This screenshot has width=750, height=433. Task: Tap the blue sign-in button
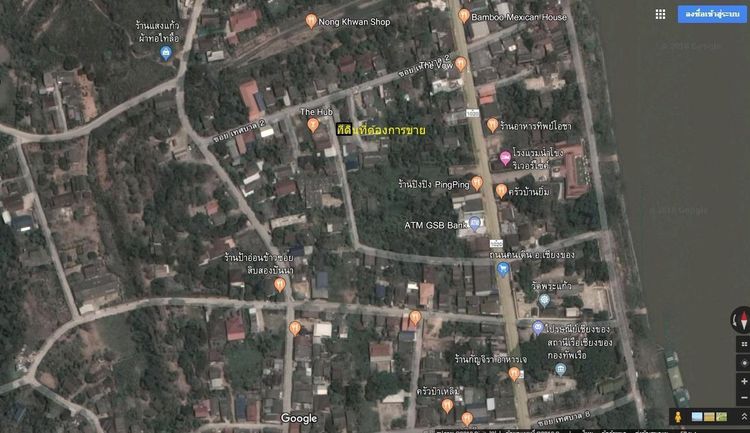coord(712,14)
